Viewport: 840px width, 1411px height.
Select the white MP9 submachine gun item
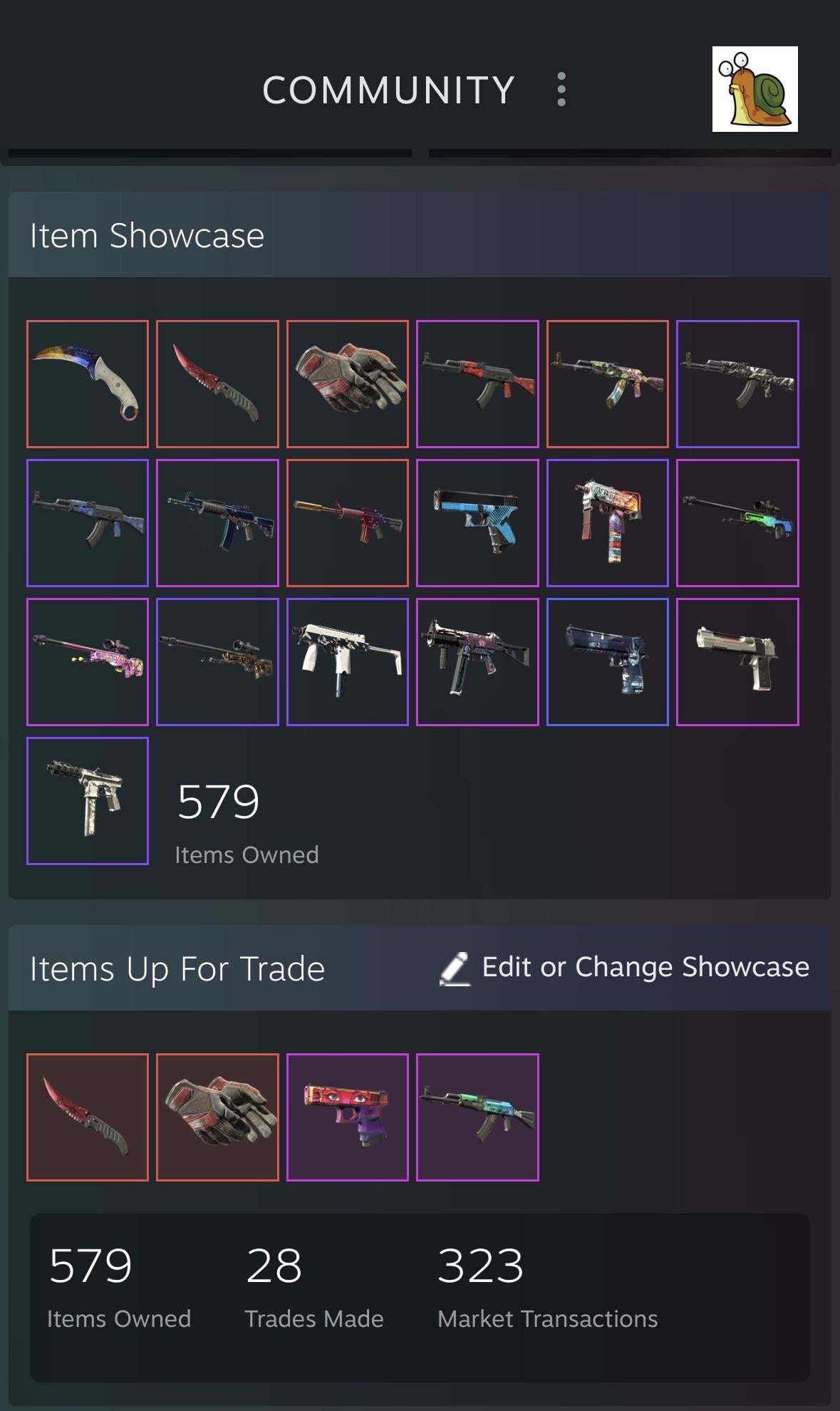click(x=348, y=662)
